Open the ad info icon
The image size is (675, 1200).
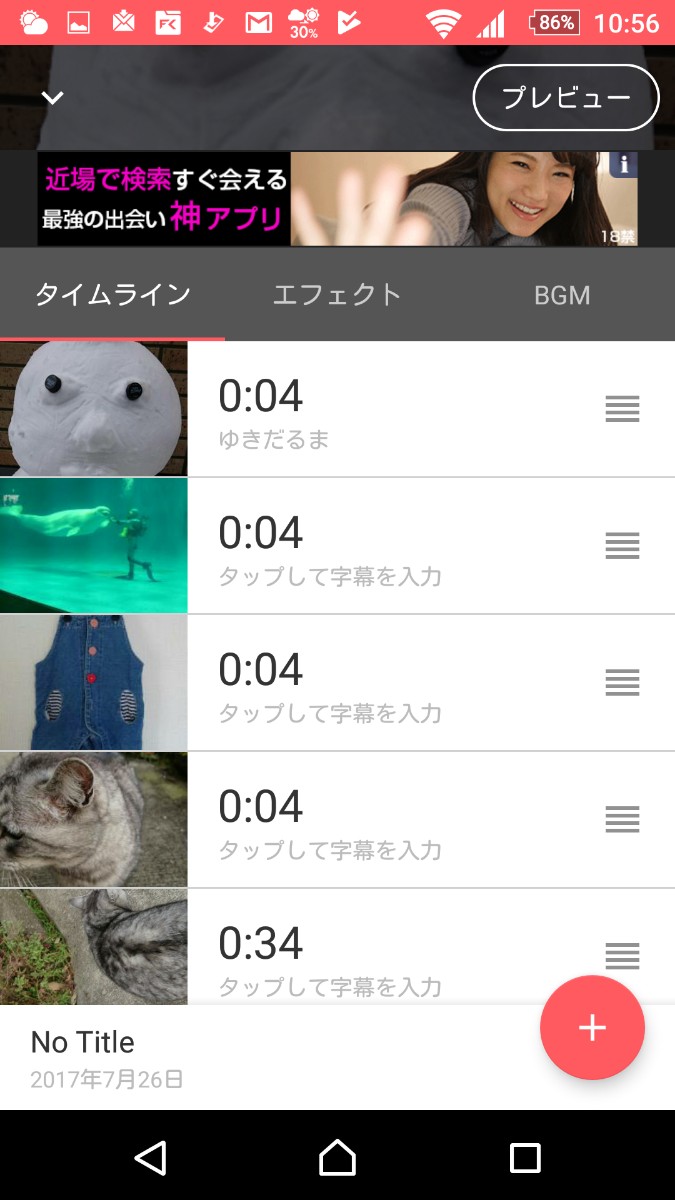click(624, 165)
